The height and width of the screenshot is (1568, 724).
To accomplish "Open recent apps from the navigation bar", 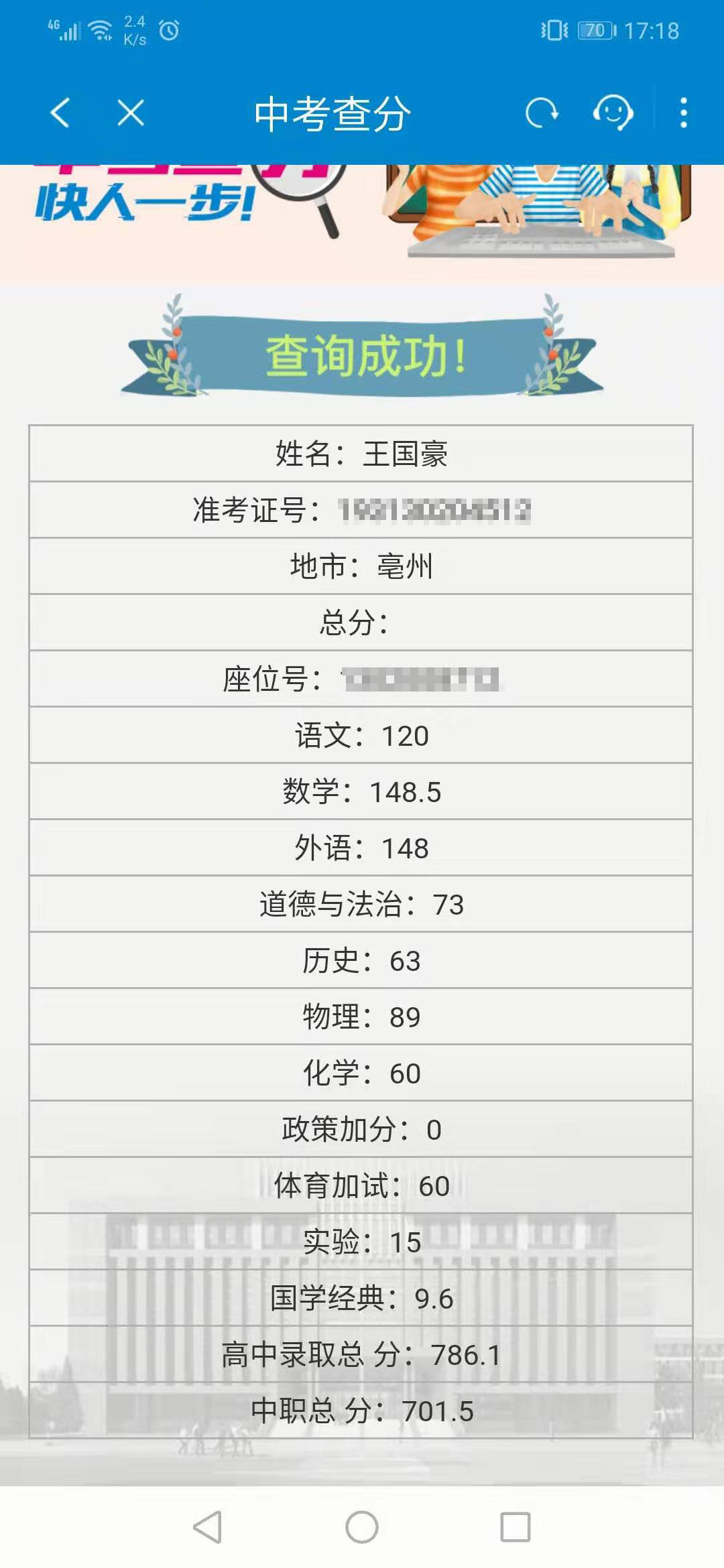I will 516,1527.
